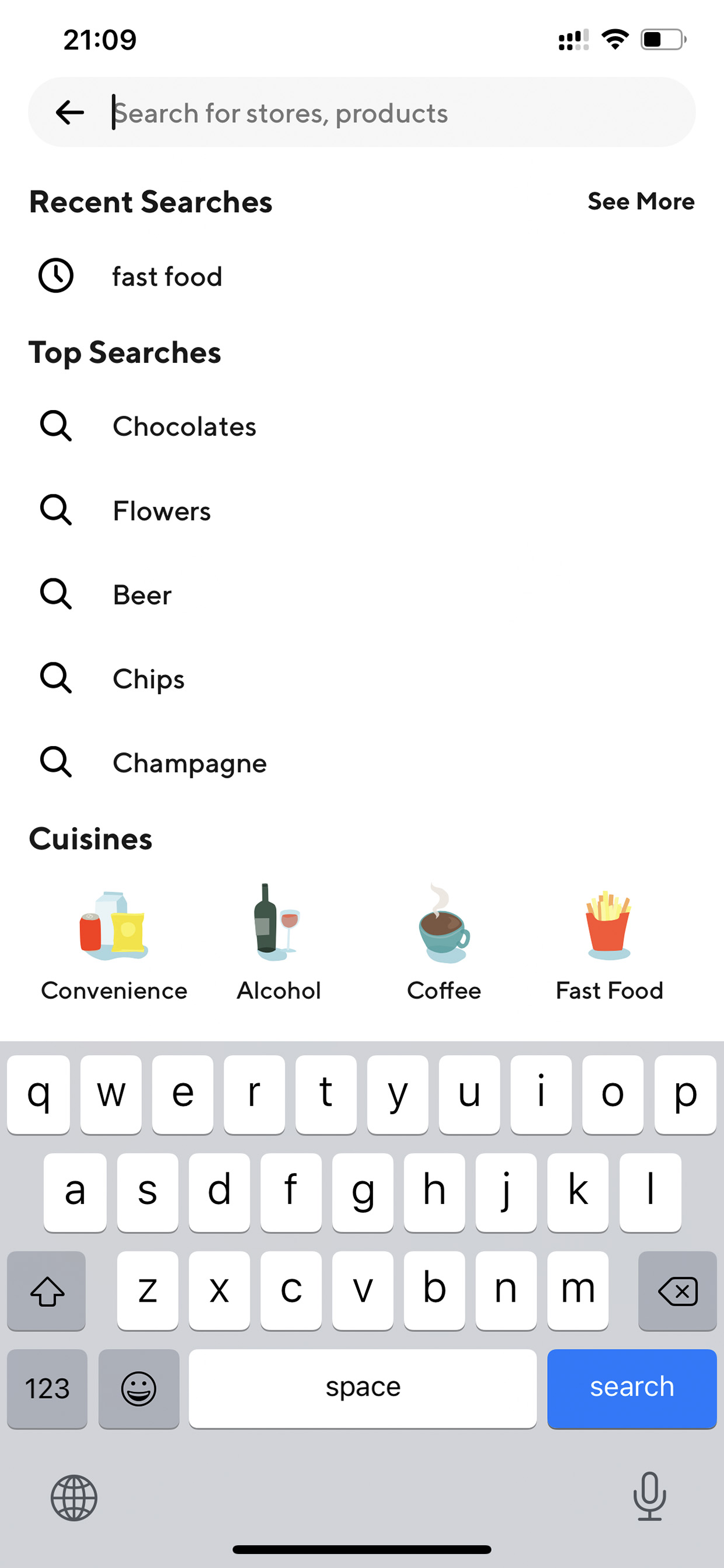Select the recent search 'fast food'
The width and height of the screenshot is (724, 1568).
click(167, 276)
